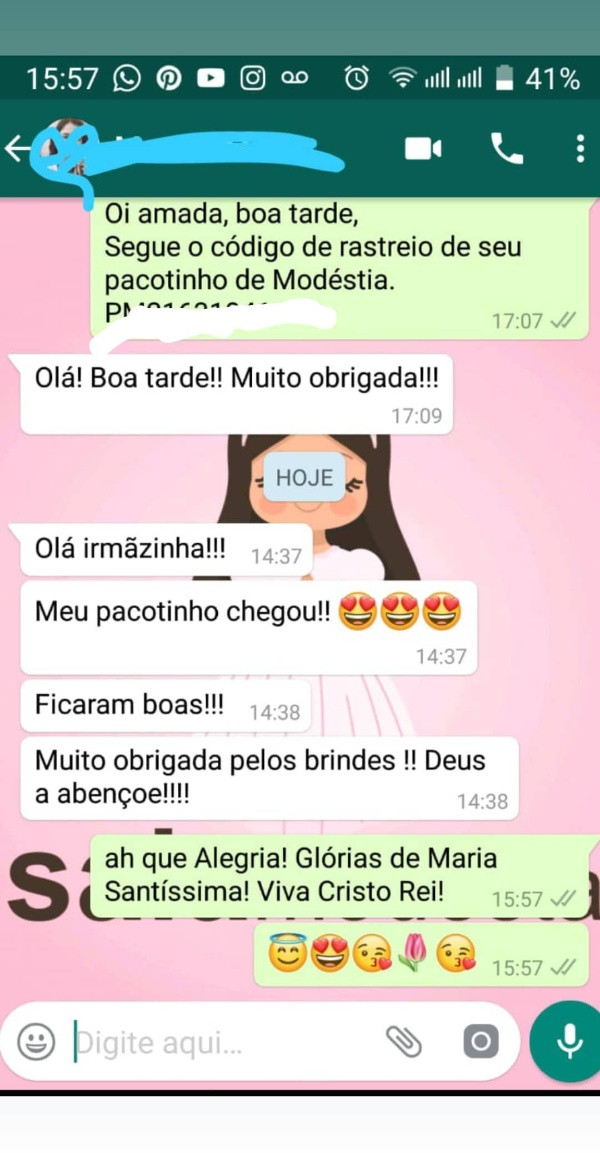The height and width of the screenshot is (1153, 600).
Task: Tap the 'Digite aqui...' message field
Action: point(224,1043)
